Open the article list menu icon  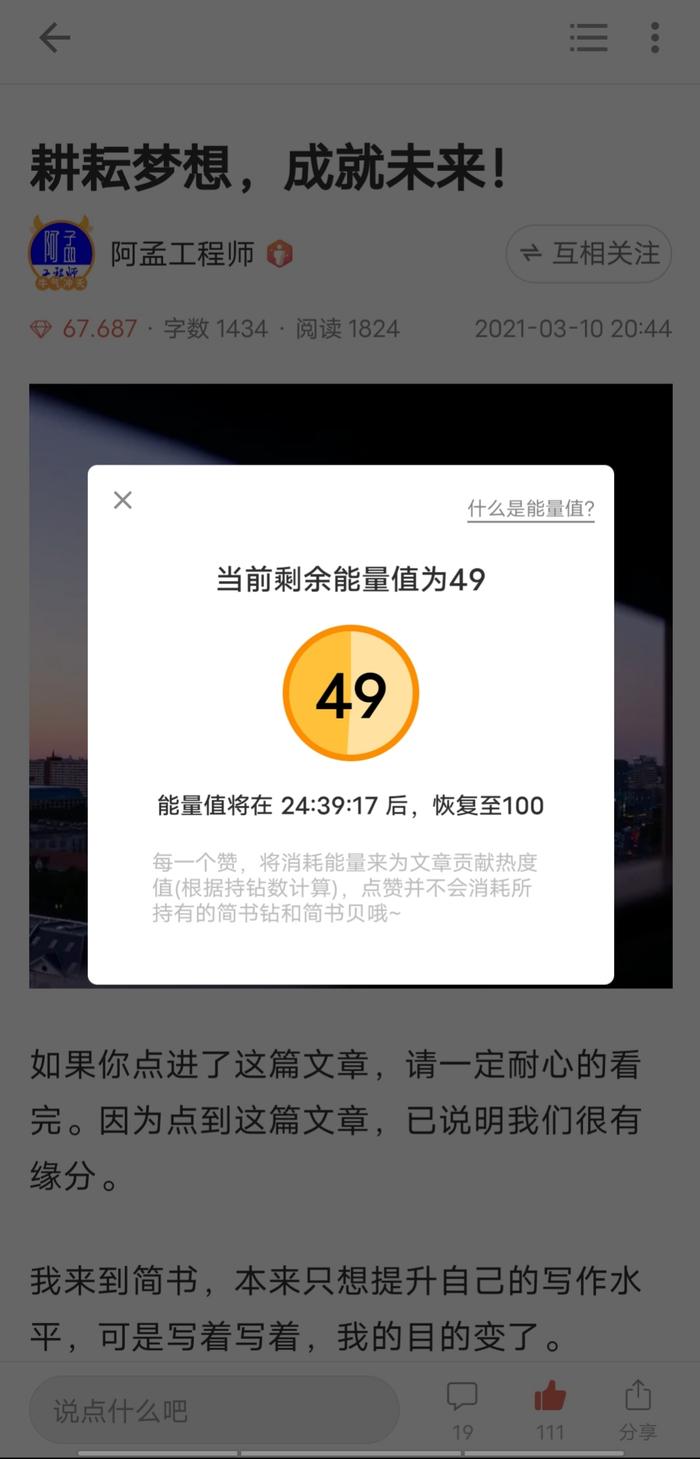[x=588, y=38]
